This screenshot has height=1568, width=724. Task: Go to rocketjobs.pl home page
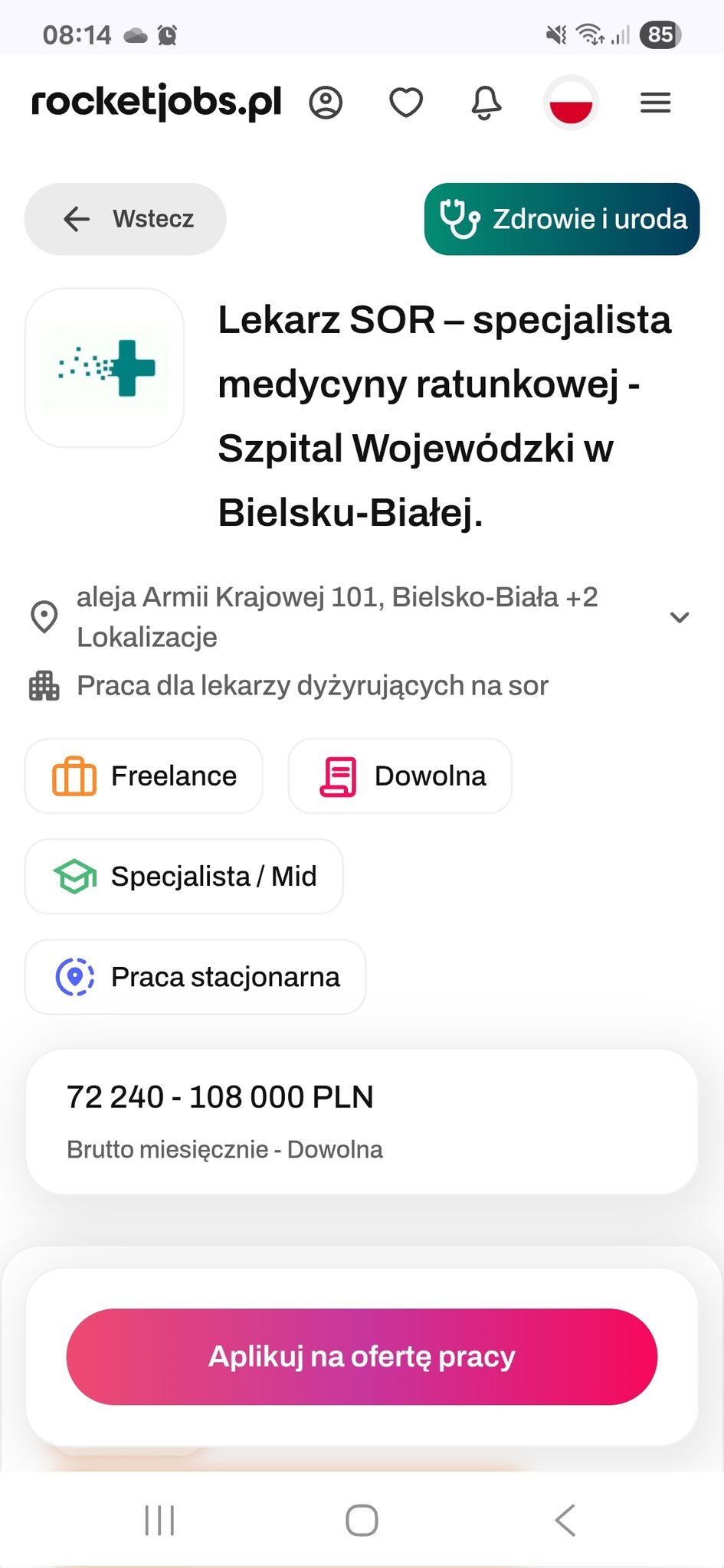[157, 103]
